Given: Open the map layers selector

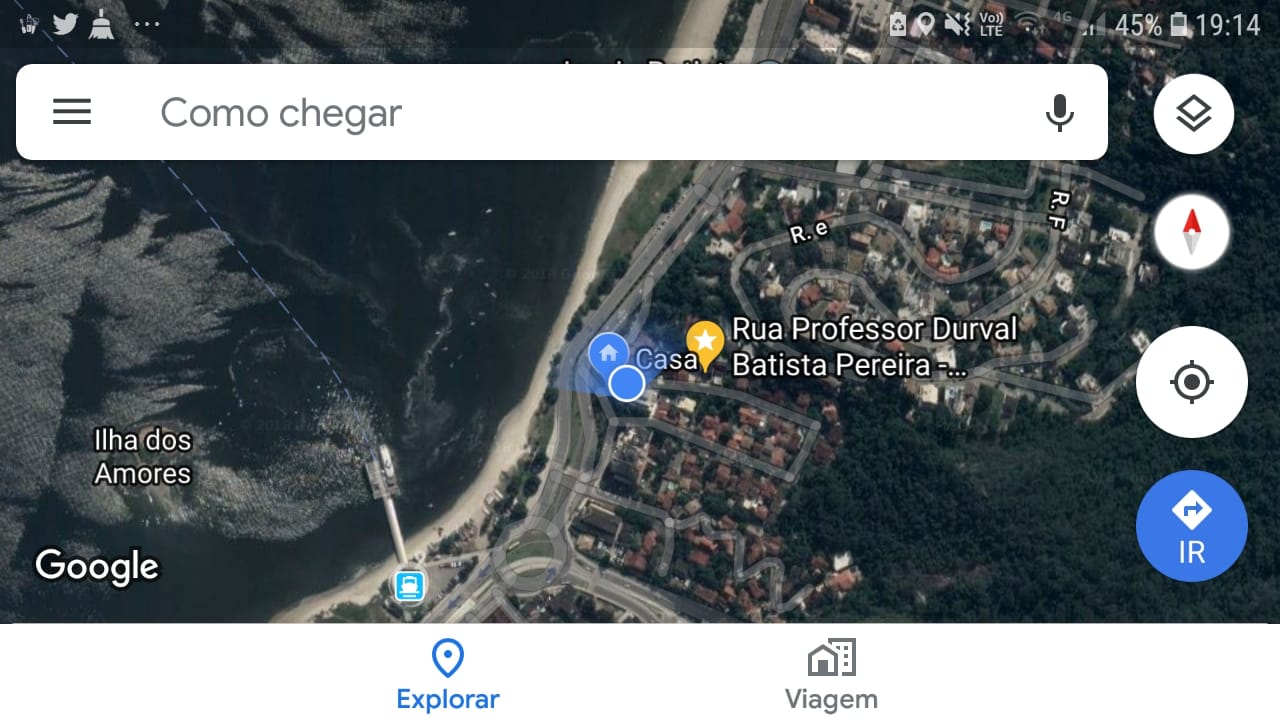Looking at the screenshot, I should pyautogui.click(x=1193, y=114).
